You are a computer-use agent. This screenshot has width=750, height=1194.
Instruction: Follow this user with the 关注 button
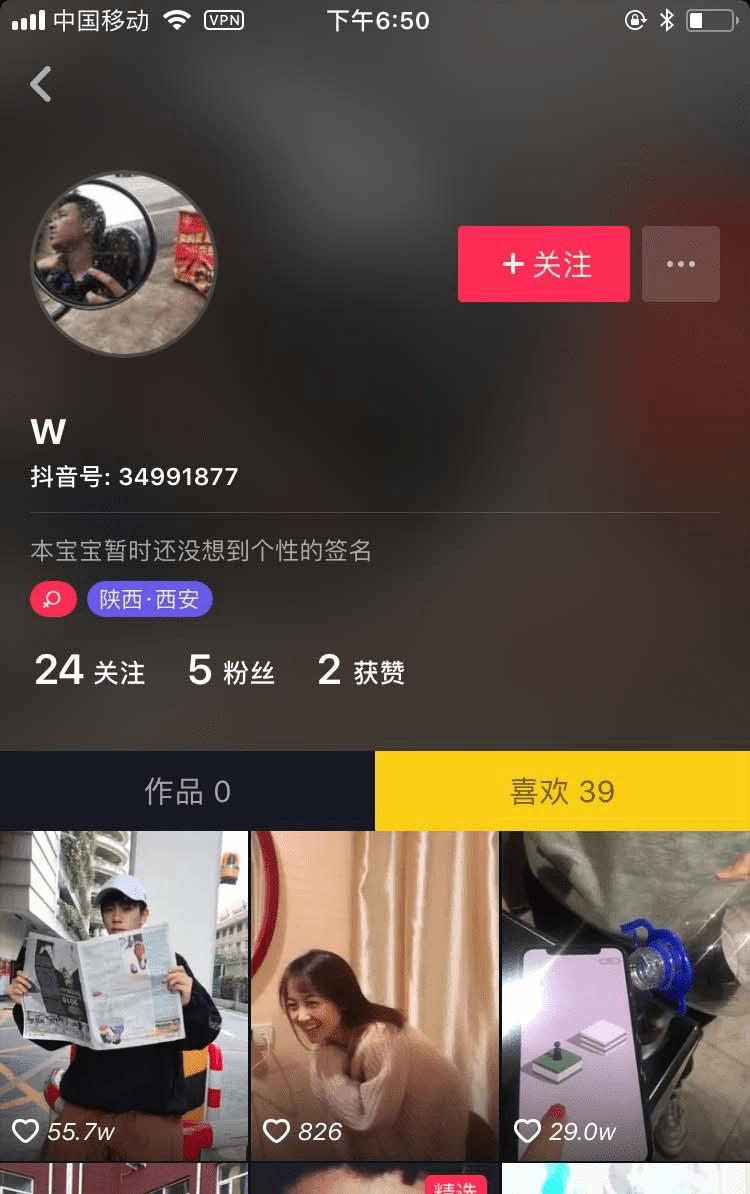pos(544,264)
